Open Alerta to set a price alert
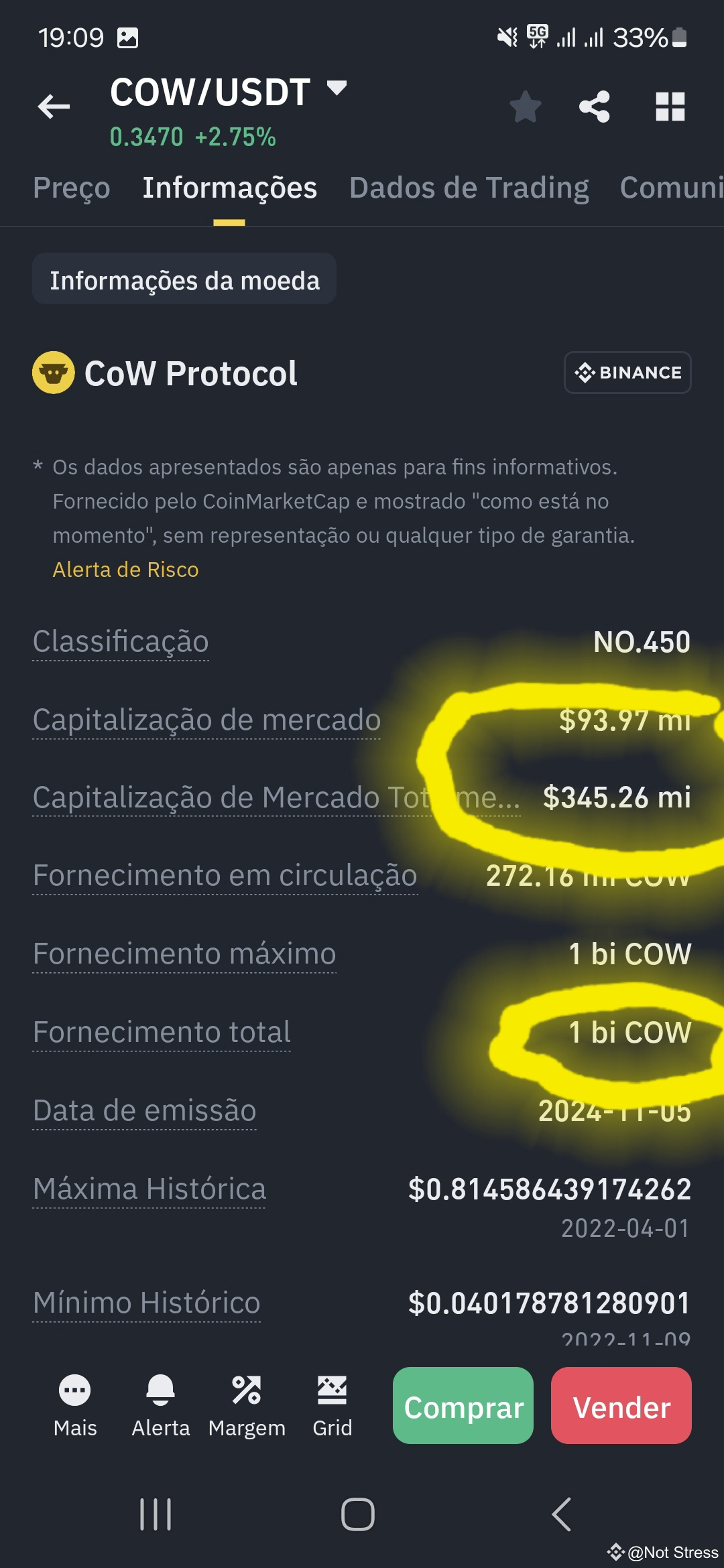 tap(161, 1400)
